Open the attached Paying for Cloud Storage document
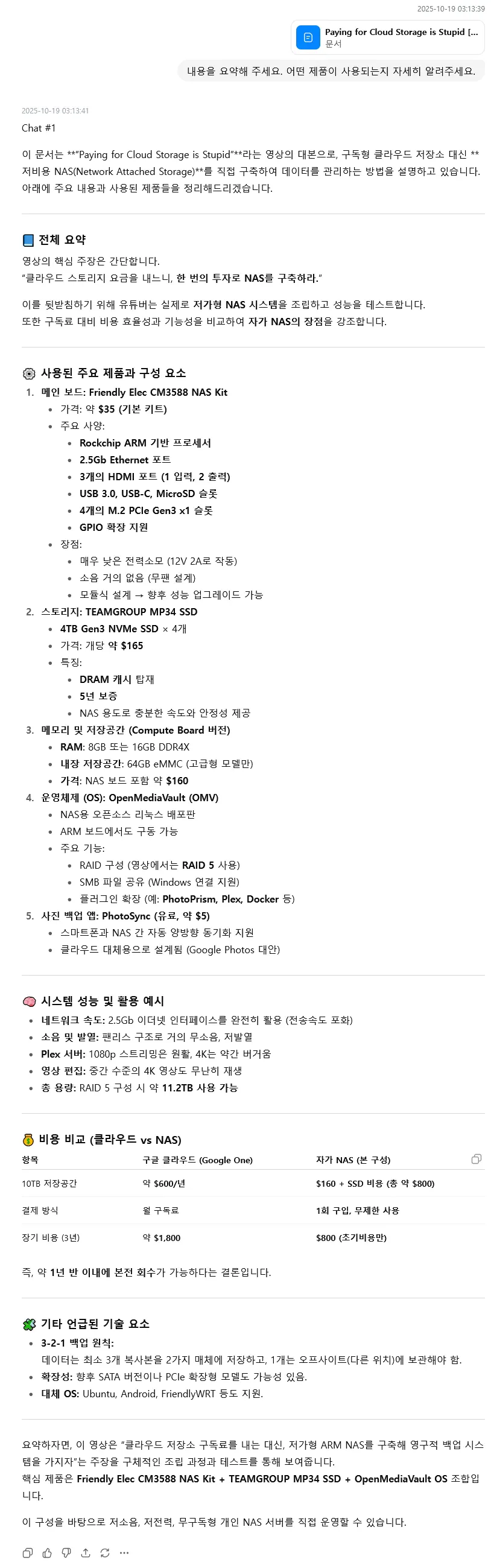Viewport: 491px width, 1568px height. (387, 38)
